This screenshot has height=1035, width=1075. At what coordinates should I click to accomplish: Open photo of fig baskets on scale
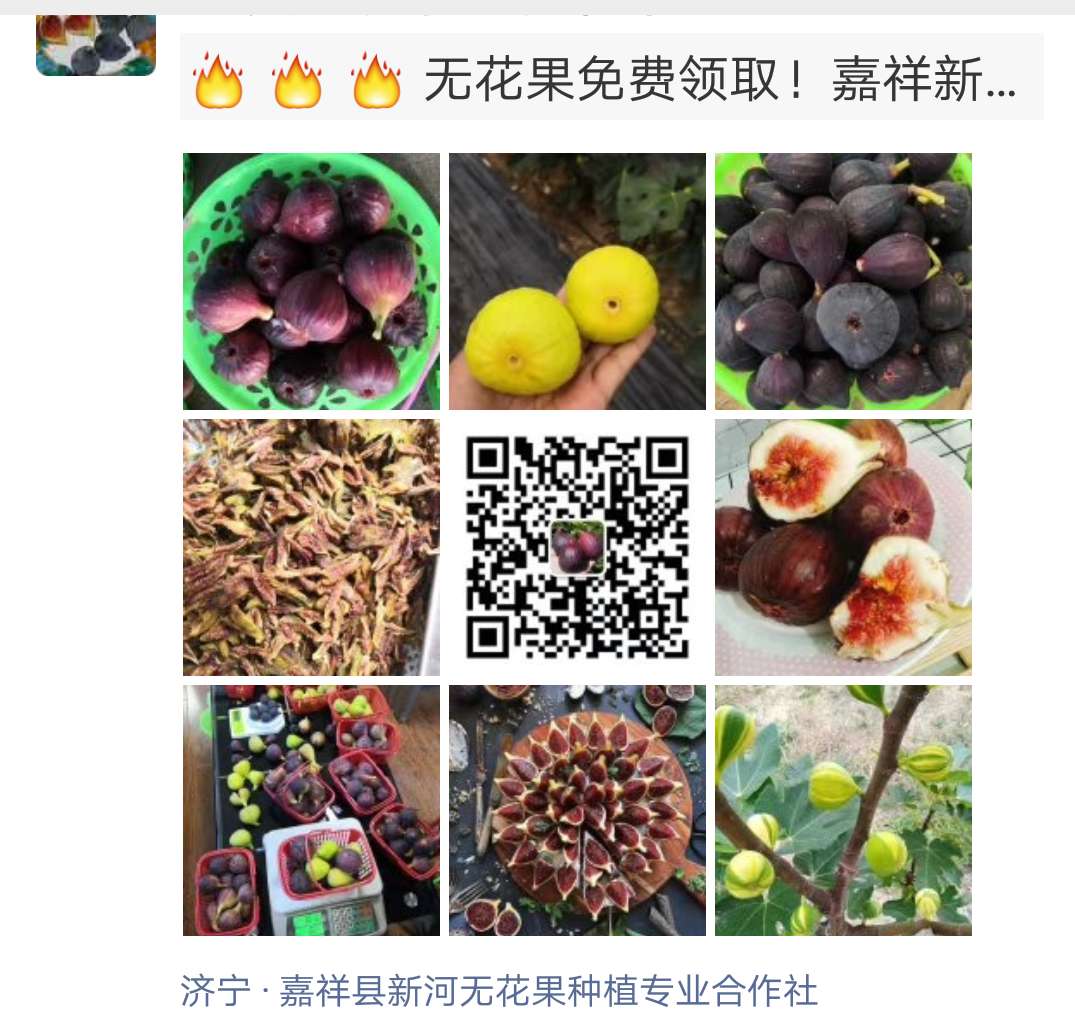pyautogui.click(x=311, y=810)
